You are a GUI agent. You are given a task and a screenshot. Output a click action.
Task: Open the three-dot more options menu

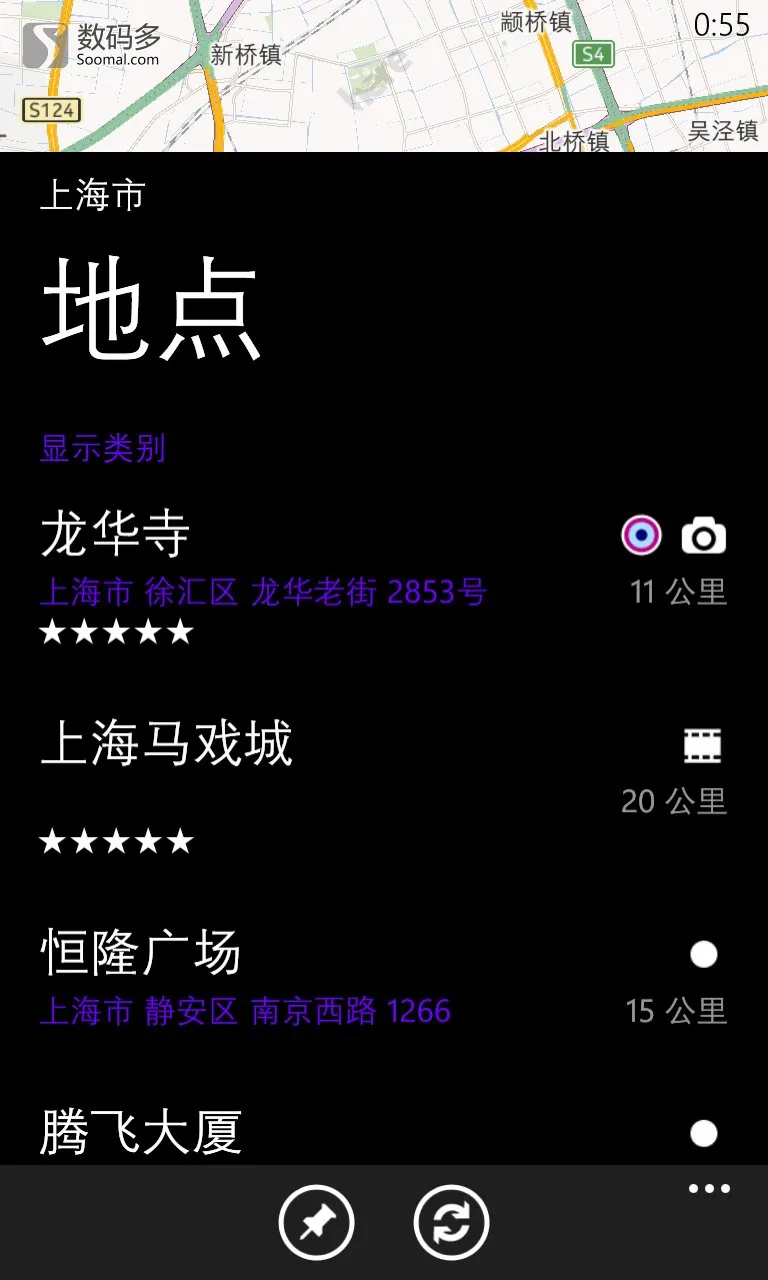coord(709,1189)
